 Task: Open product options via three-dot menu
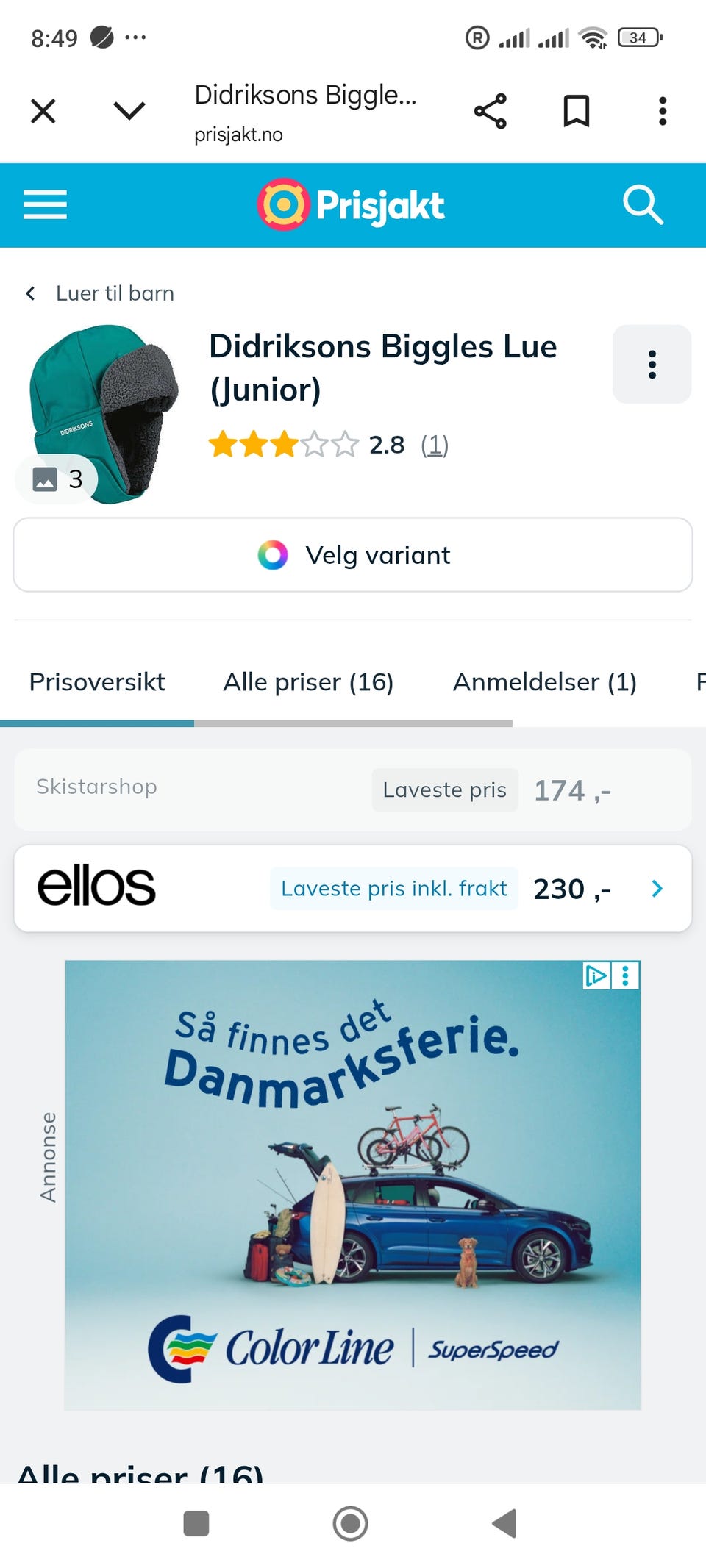[652, 364]
